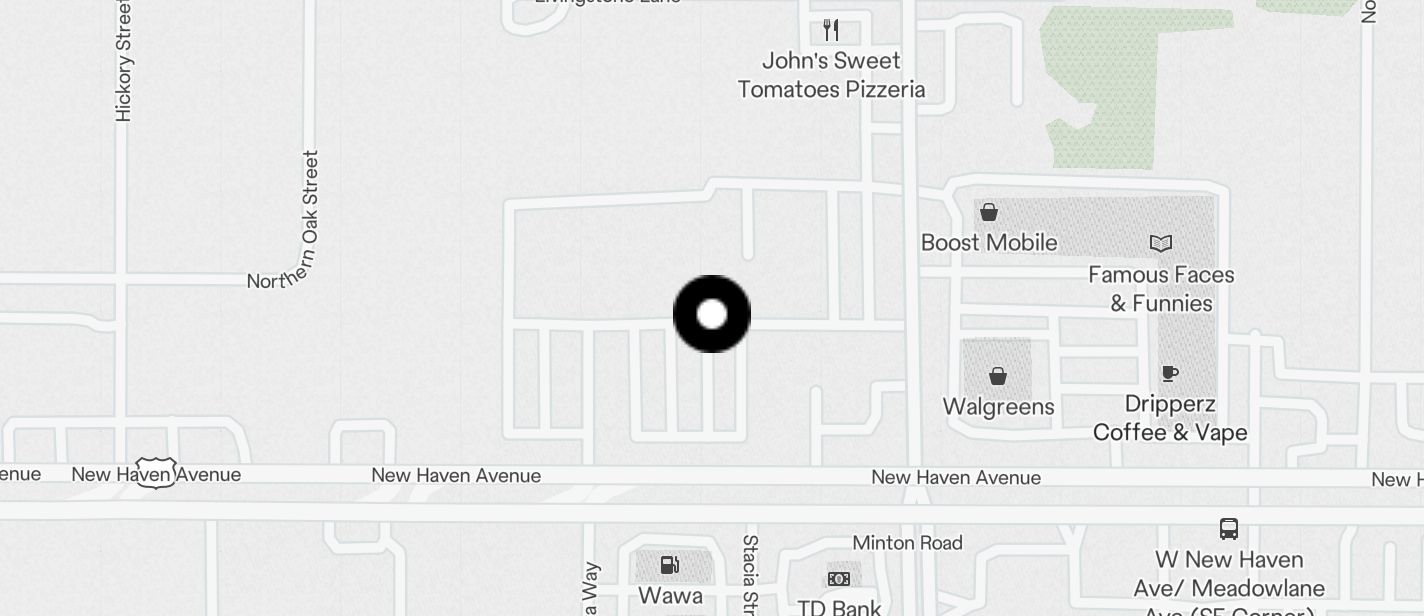Open W New Haven Ave bus stop
This screenshot has height=616, width=1424.
(x=1228, y=528)
